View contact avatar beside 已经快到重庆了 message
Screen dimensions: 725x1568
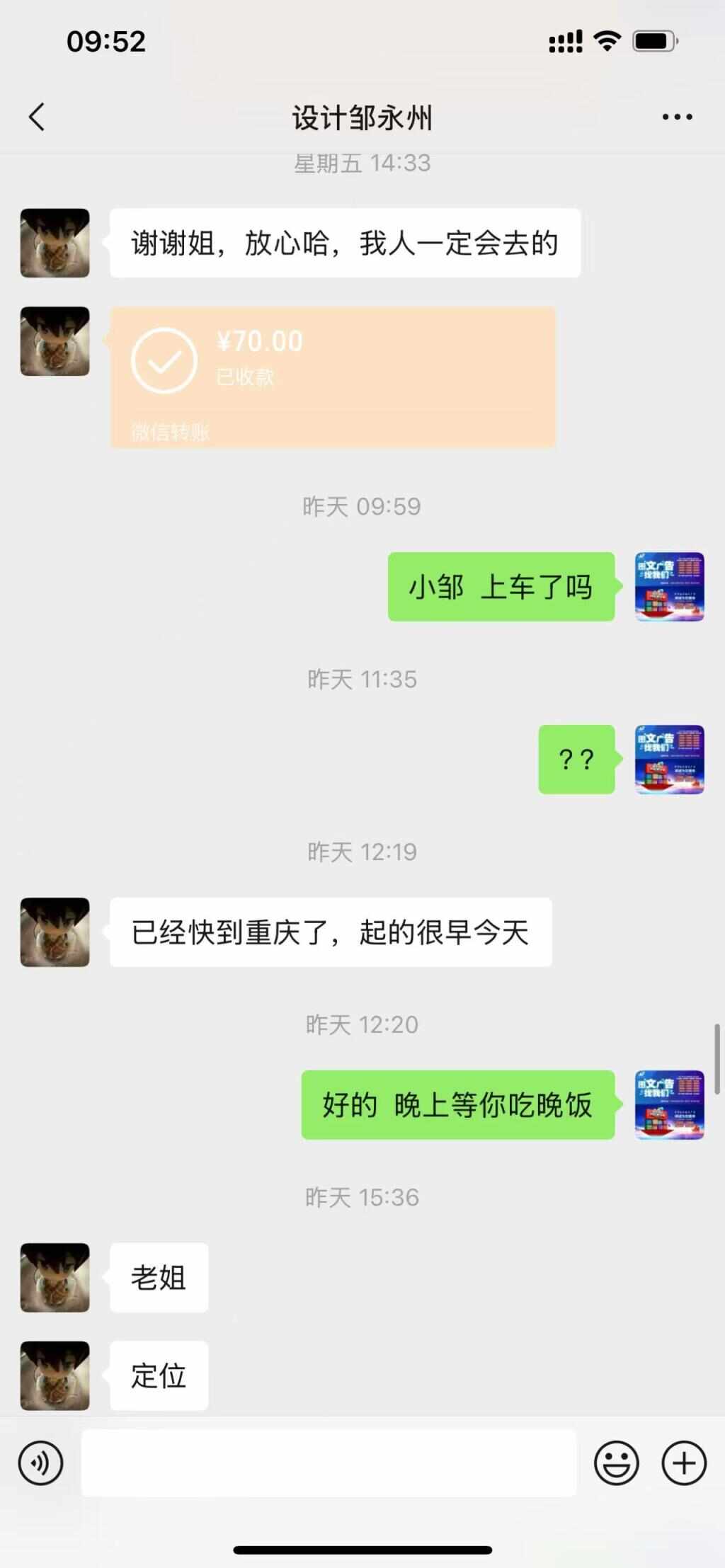coord(55,932)
